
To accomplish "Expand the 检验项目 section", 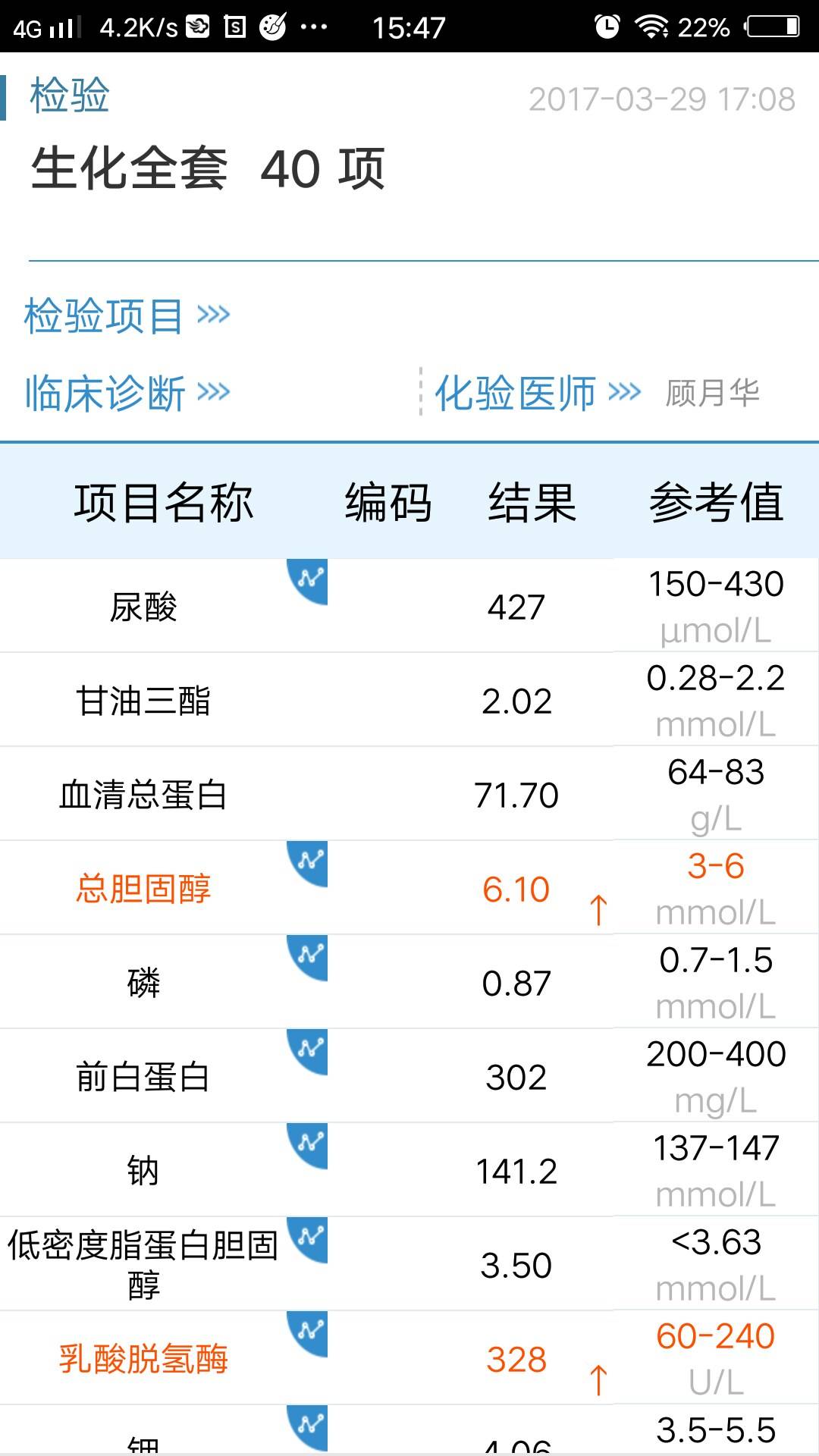I will (127, 315).
